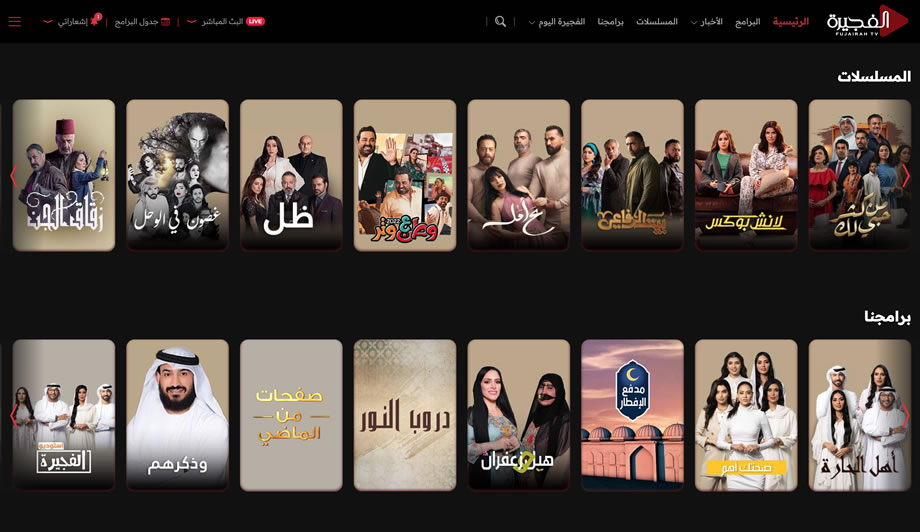Expand الأخبار dropdown menu
The height and width of the screenshot is (532, 920).
(707, 21)
